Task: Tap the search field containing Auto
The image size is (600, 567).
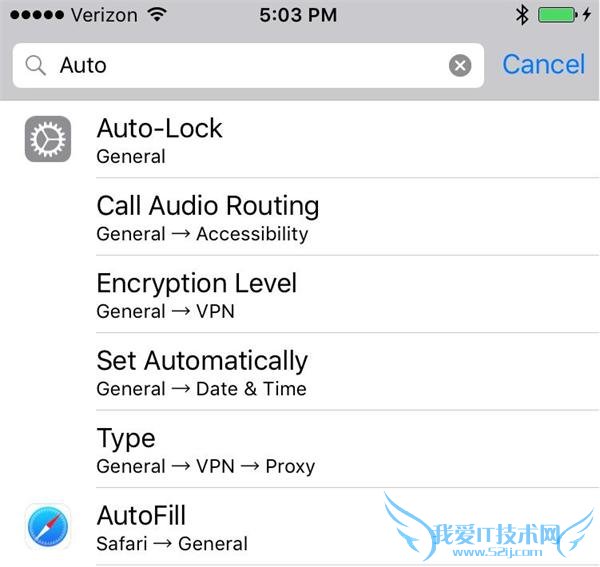Action: pyautogui.click(x=240, y=65)
